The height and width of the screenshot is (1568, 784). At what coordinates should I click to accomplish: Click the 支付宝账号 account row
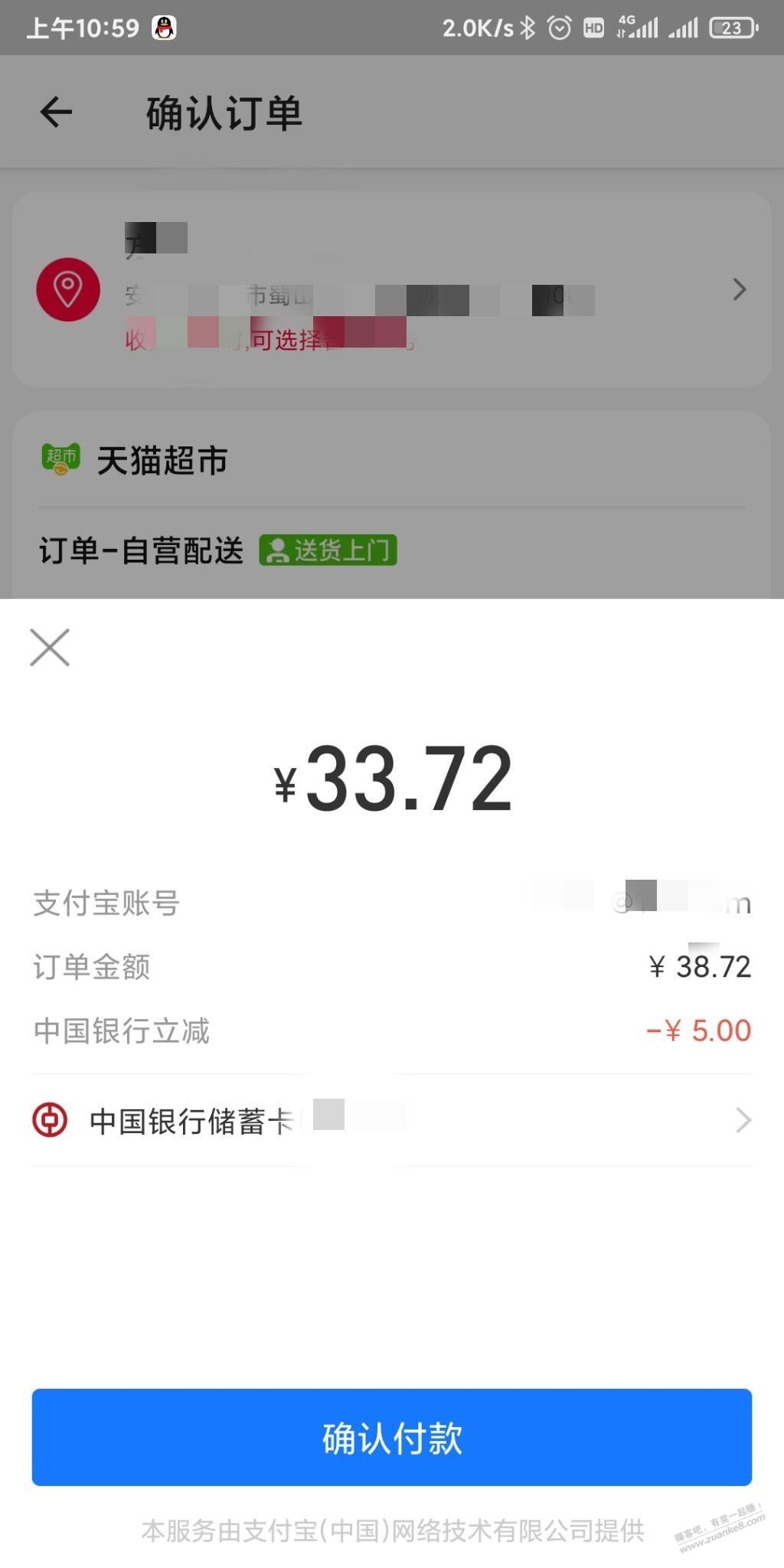(x=106, y=903)
